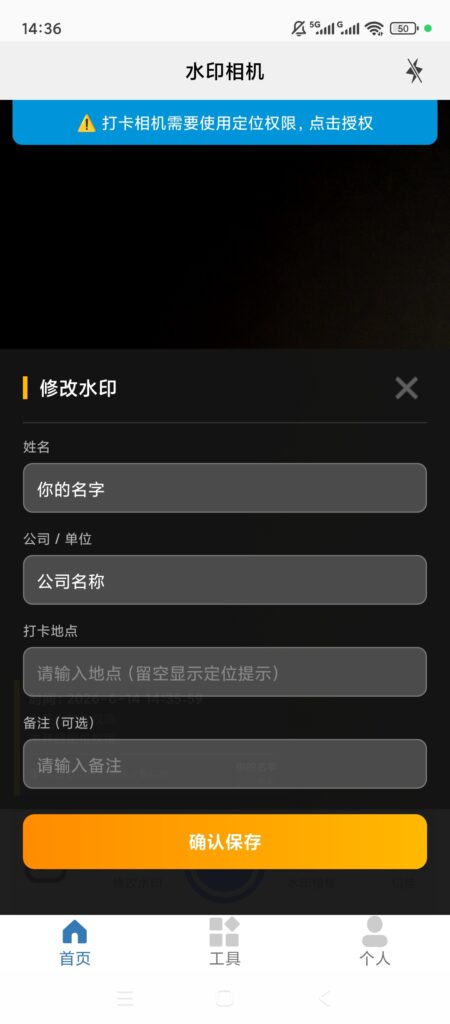450x1024 pixels.
Task: Tap the system back button
Action: tap(325, 998)
